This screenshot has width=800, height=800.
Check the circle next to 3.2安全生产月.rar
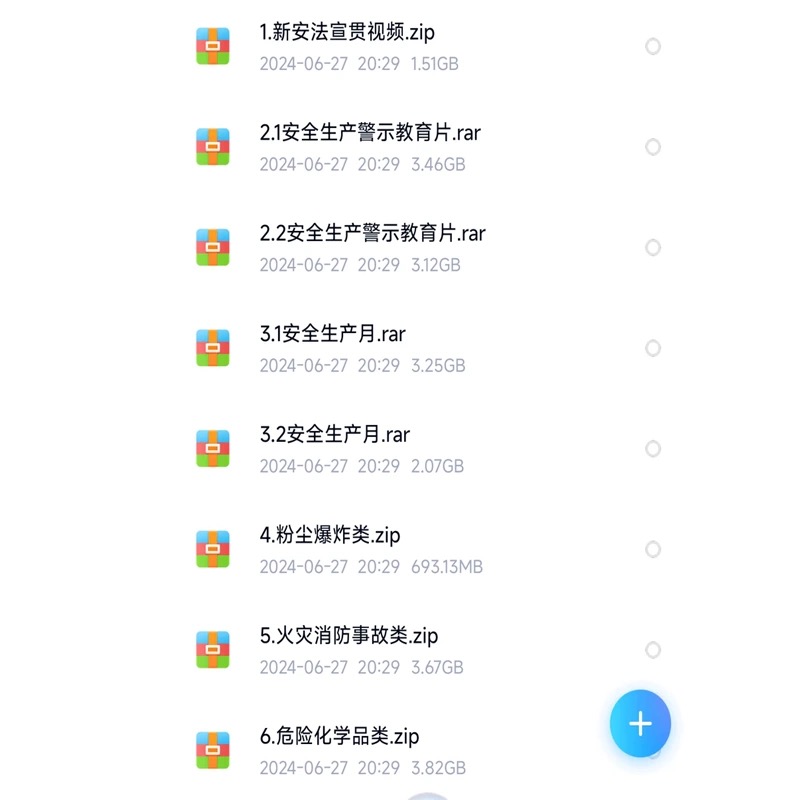[653, 449]
